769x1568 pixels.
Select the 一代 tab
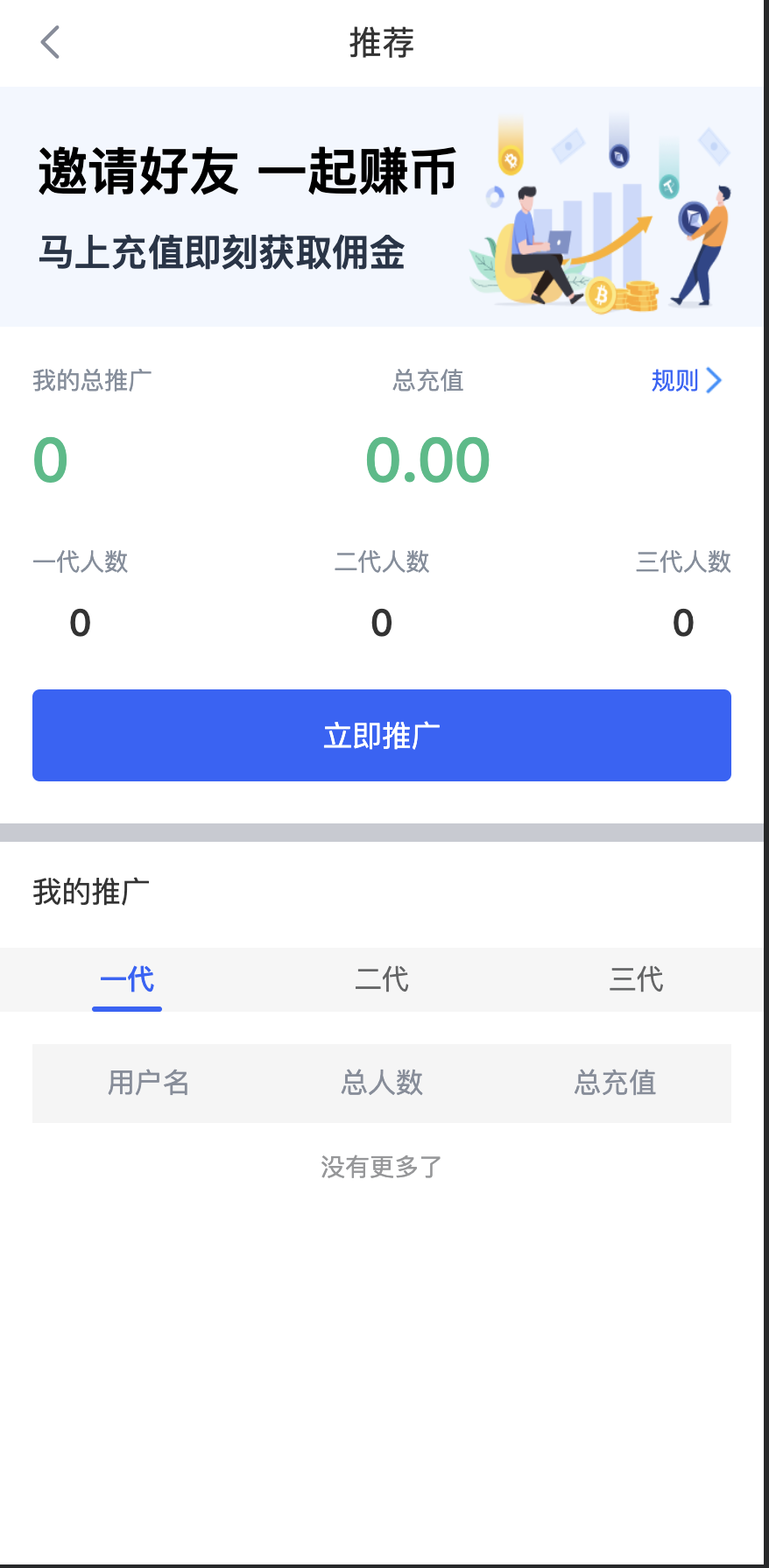coord(127,979)
